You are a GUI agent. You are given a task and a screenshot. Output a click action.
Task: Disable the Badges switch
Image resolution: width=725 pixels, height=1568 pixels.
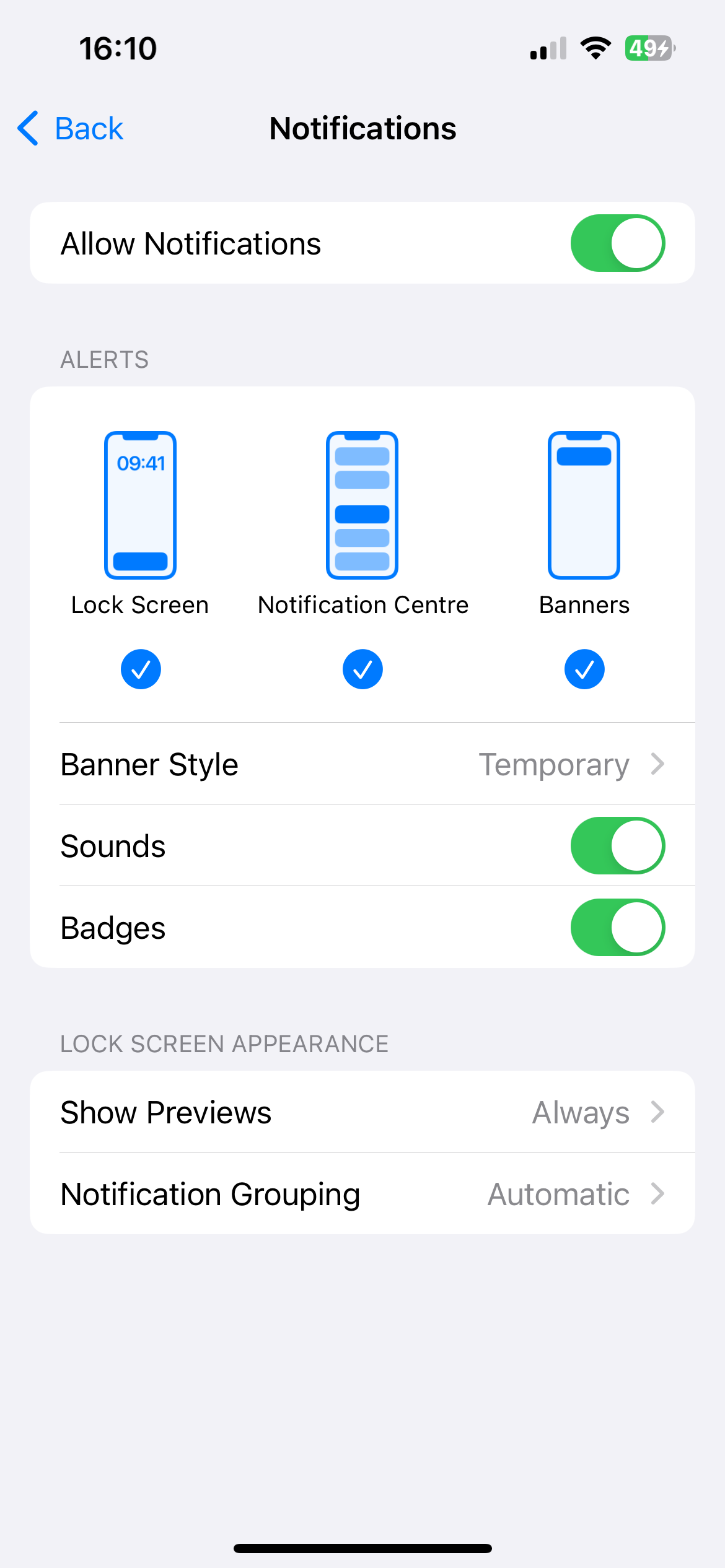617,928
